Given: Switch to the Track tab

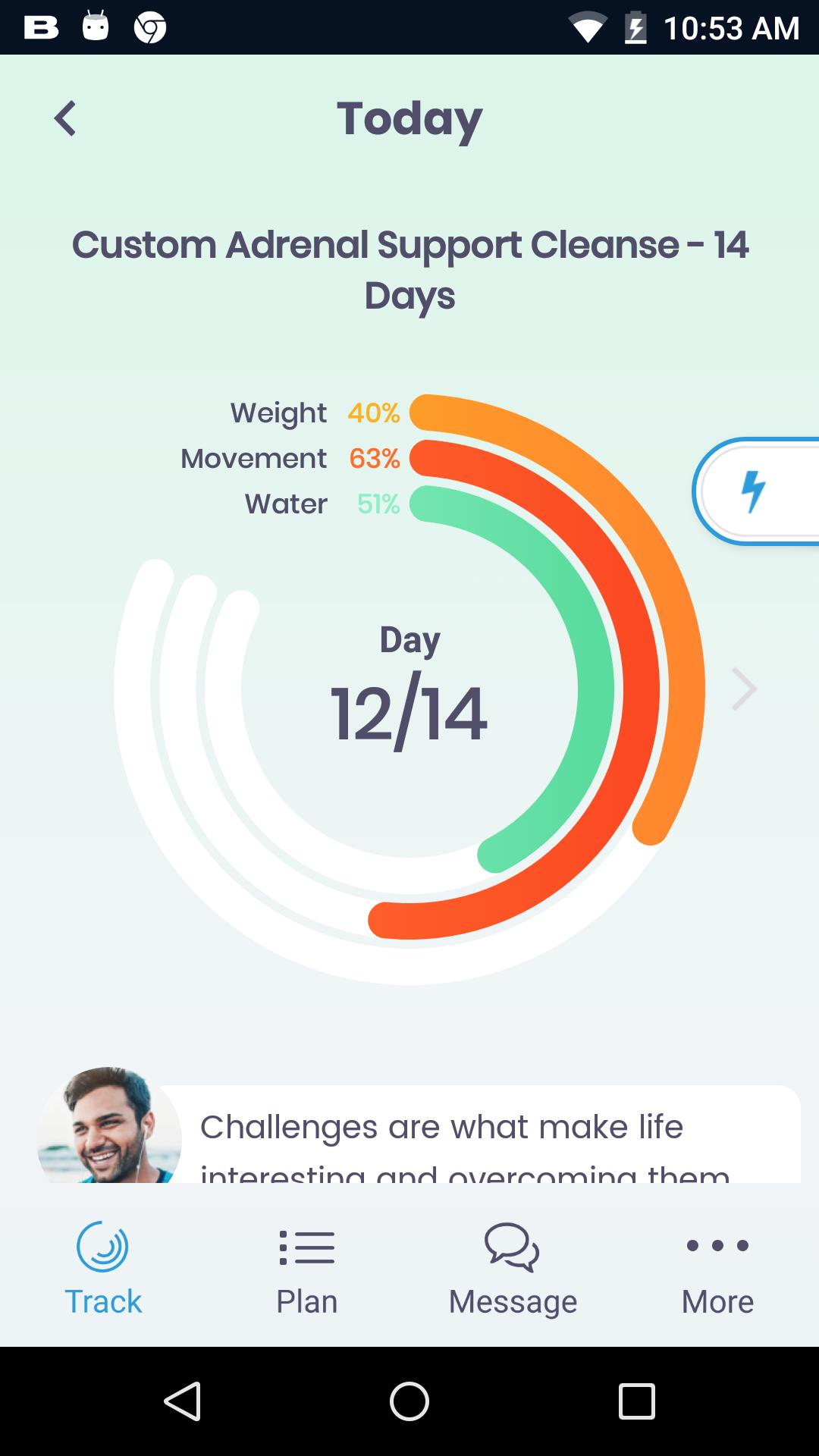Looking at the screenshot, I should tap(103, 1269).
